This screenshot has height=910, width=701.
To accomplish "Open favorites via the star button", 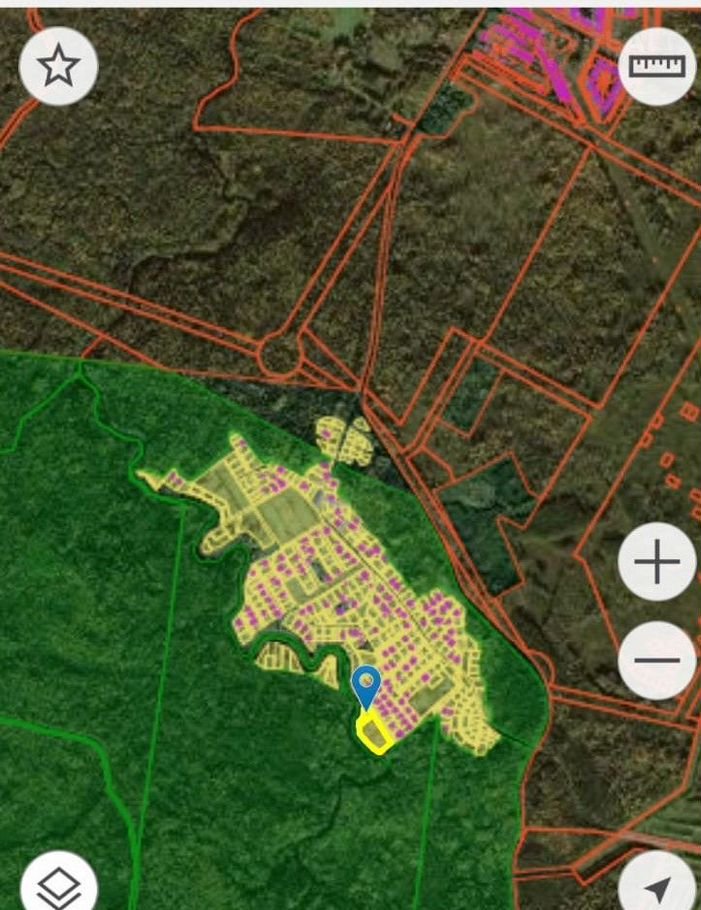I will [x=58, y=67].
